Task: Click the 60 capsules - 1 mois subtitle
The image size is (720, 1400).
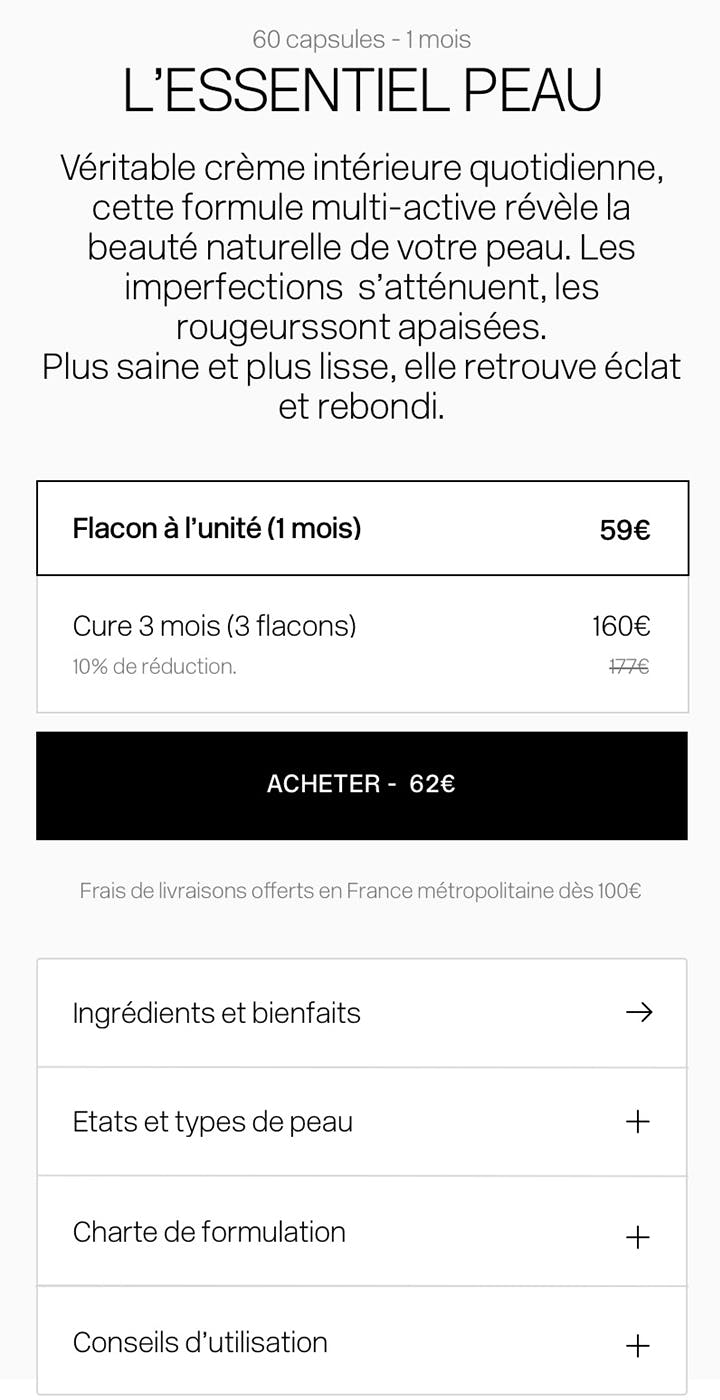Action: (x=360, y=38)
